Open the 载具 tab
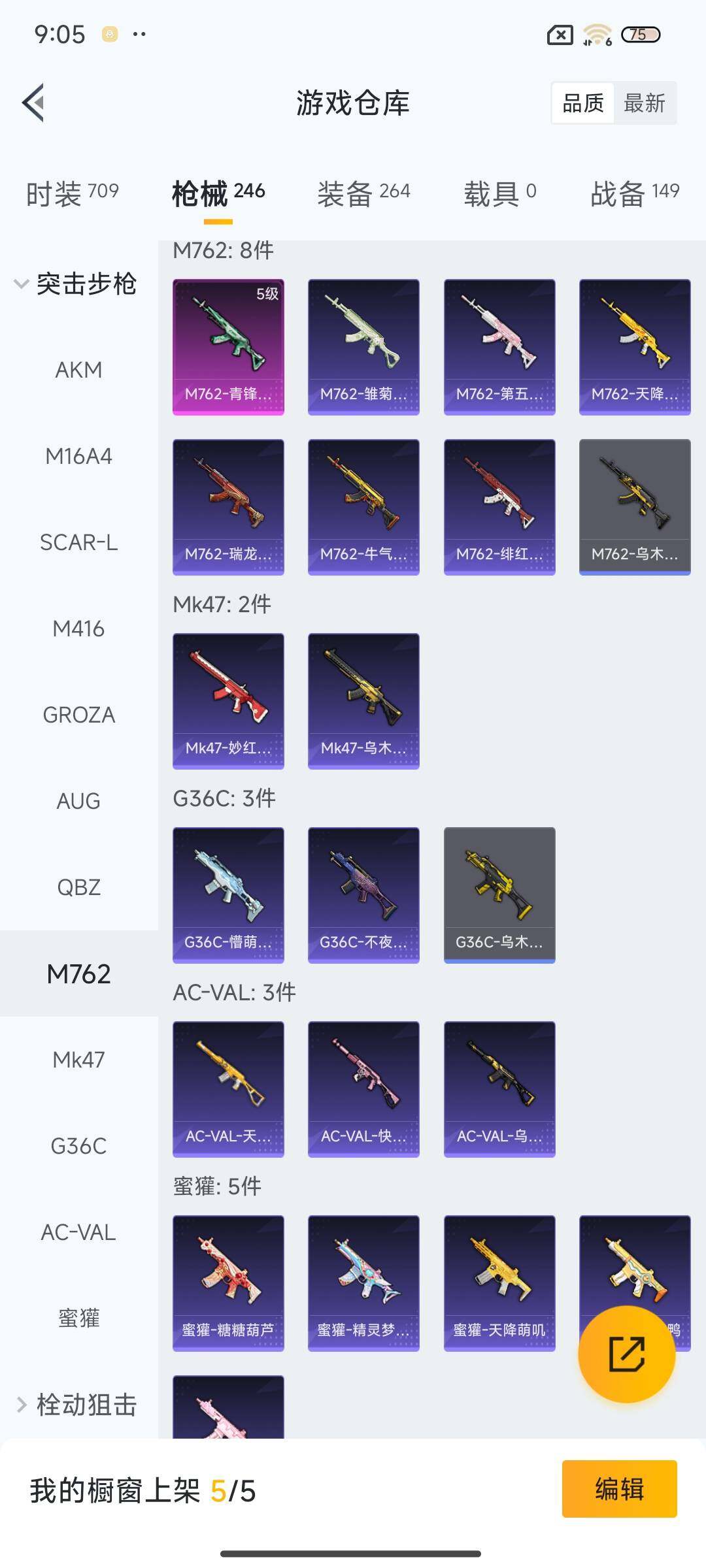The width and height of the screenshot is (706, 1568). tap(500, 193)
